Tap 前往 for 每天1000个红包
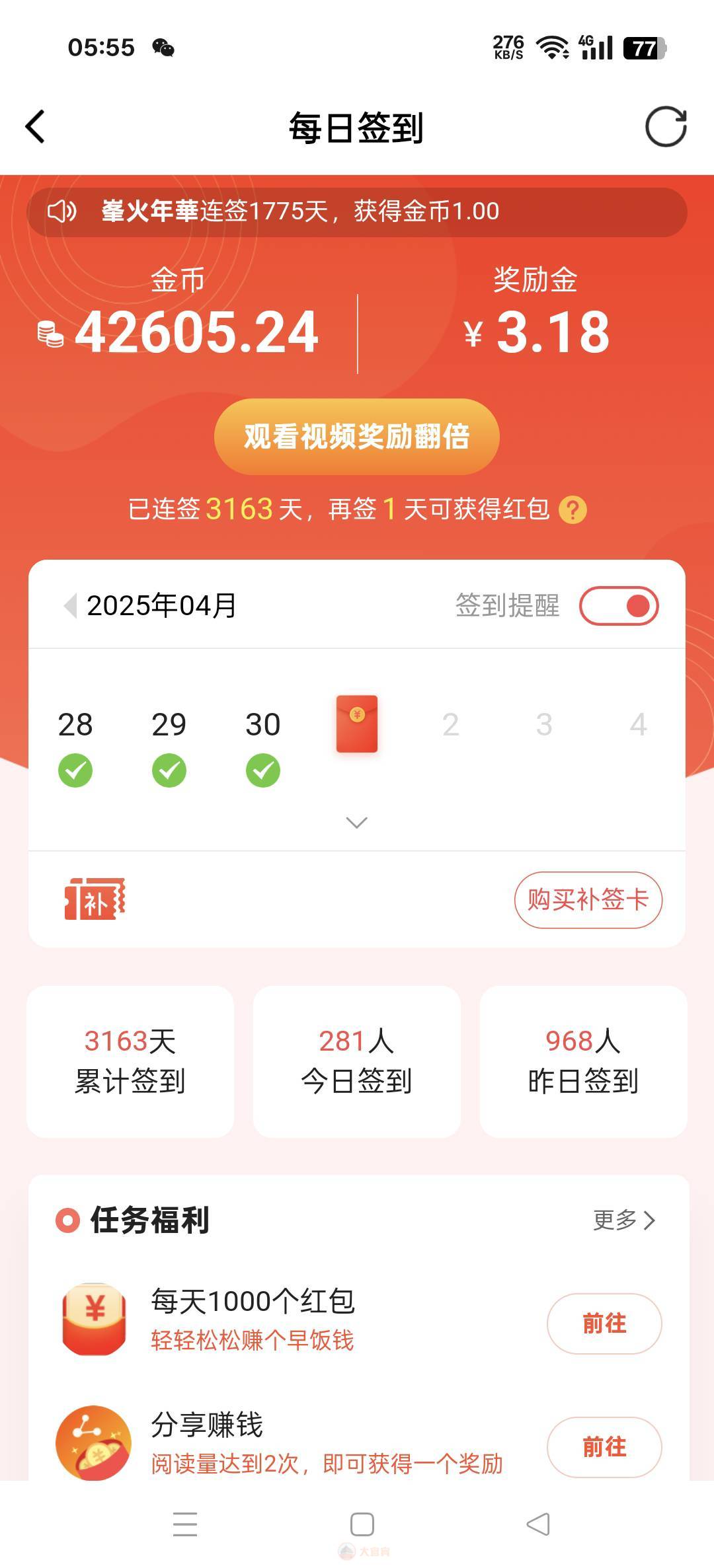714x1568 pixels. tap(604, 1323)
